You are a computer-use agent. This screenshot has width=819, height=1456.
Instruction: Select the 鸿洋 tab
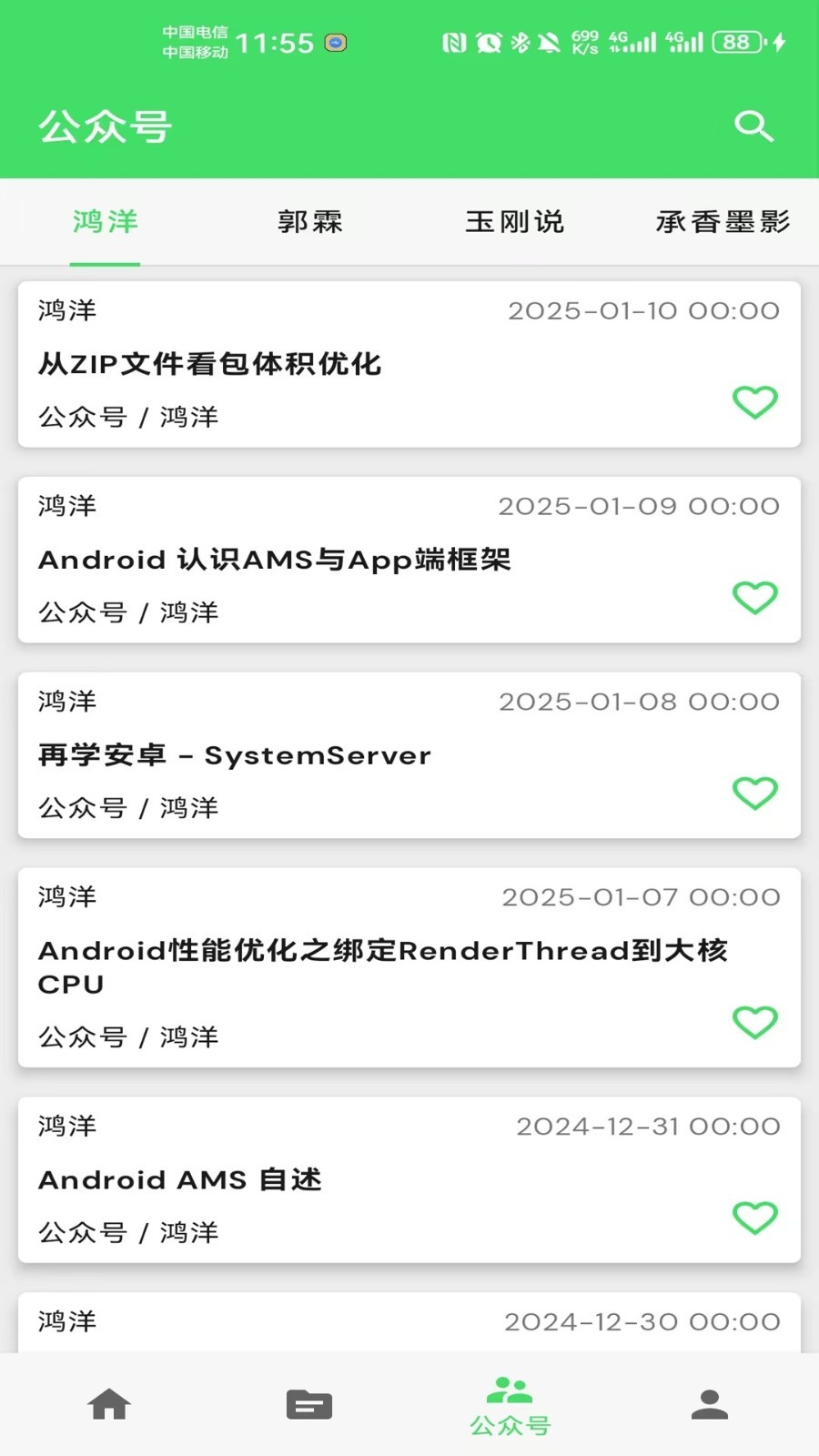coord(106,222)
